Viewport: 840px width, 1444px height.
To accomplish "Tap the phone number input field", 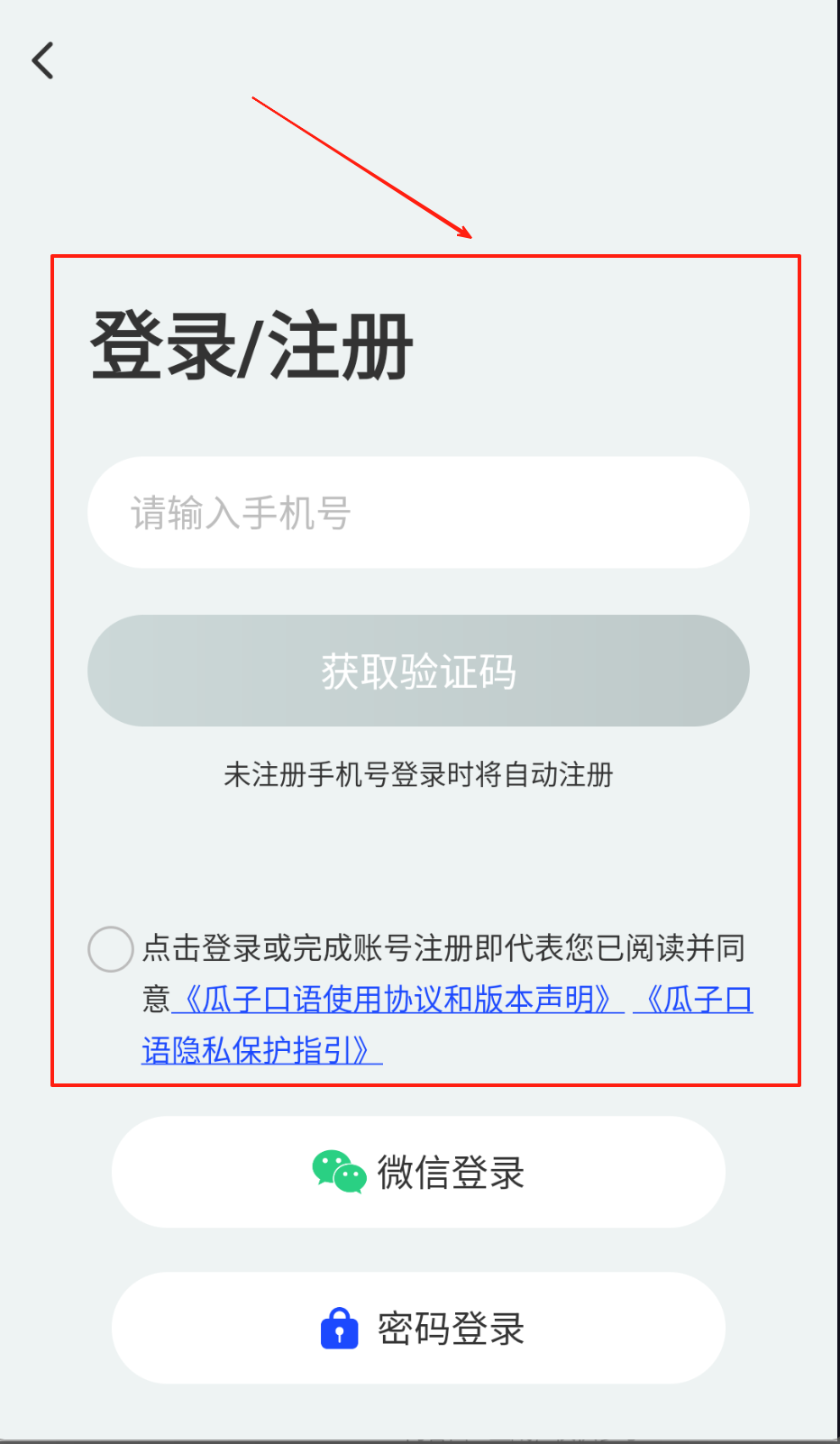I will tap(418, 512).
